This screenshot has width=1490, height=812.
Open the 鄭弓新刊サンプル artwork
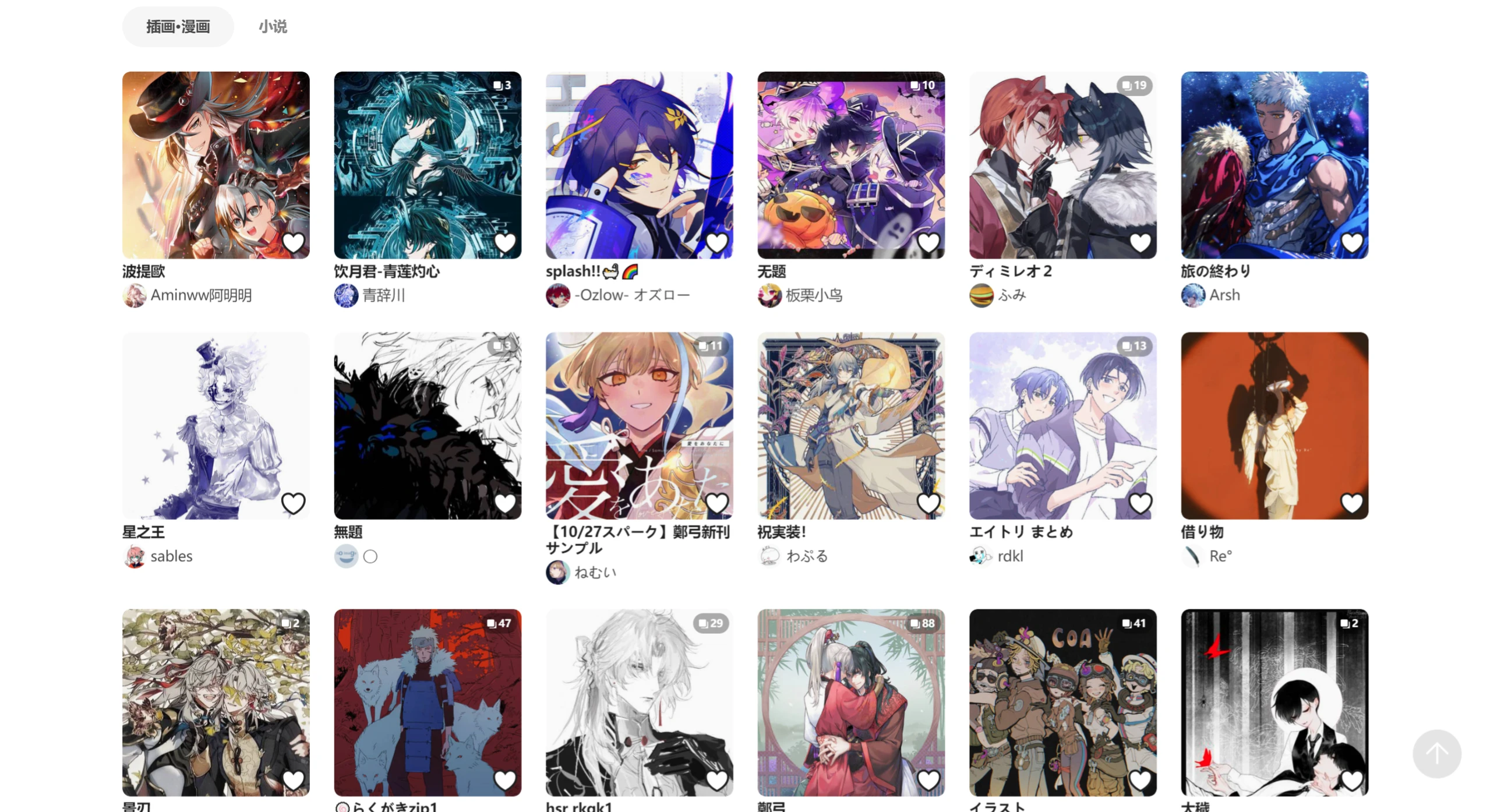pos(639,425)
